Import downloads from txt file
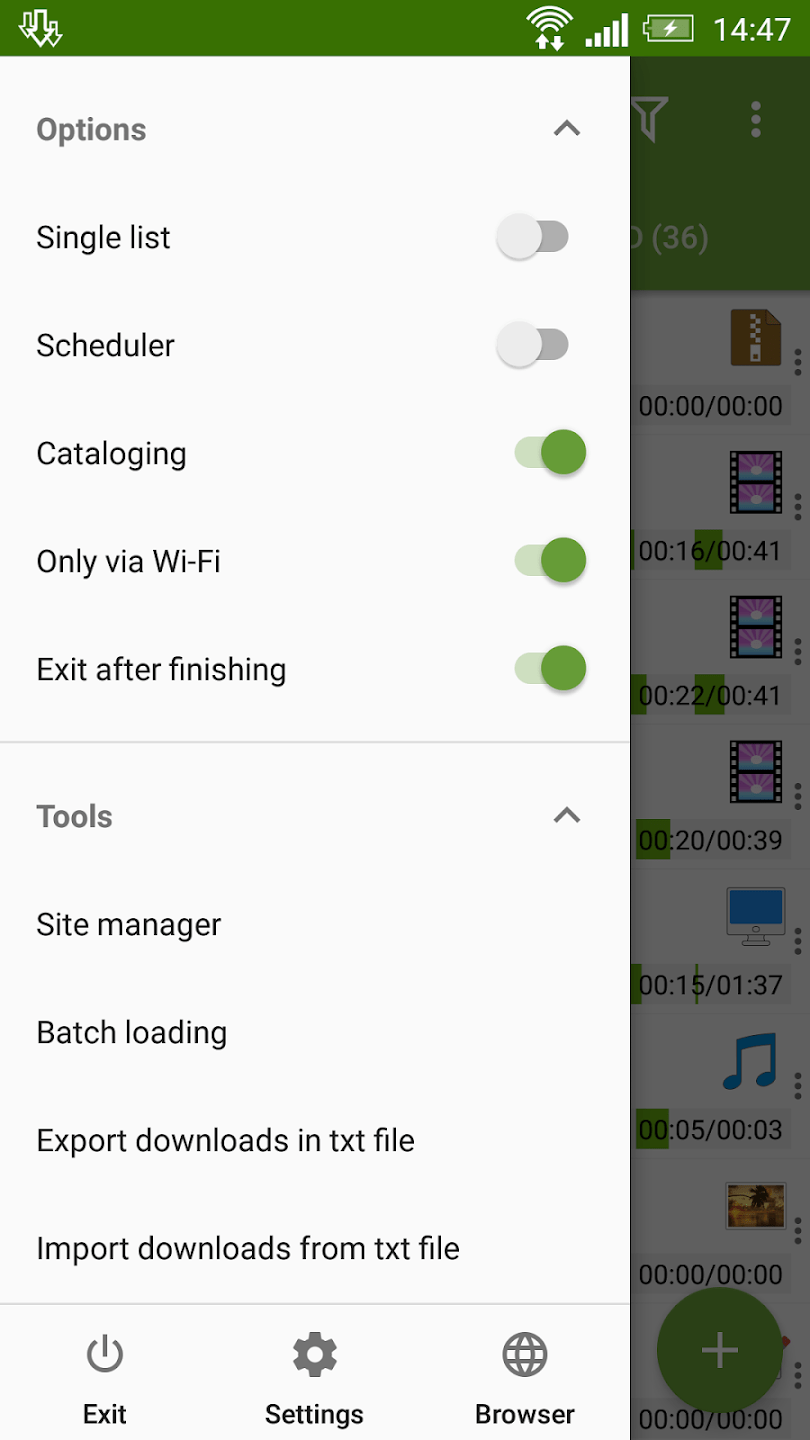 247,1248
